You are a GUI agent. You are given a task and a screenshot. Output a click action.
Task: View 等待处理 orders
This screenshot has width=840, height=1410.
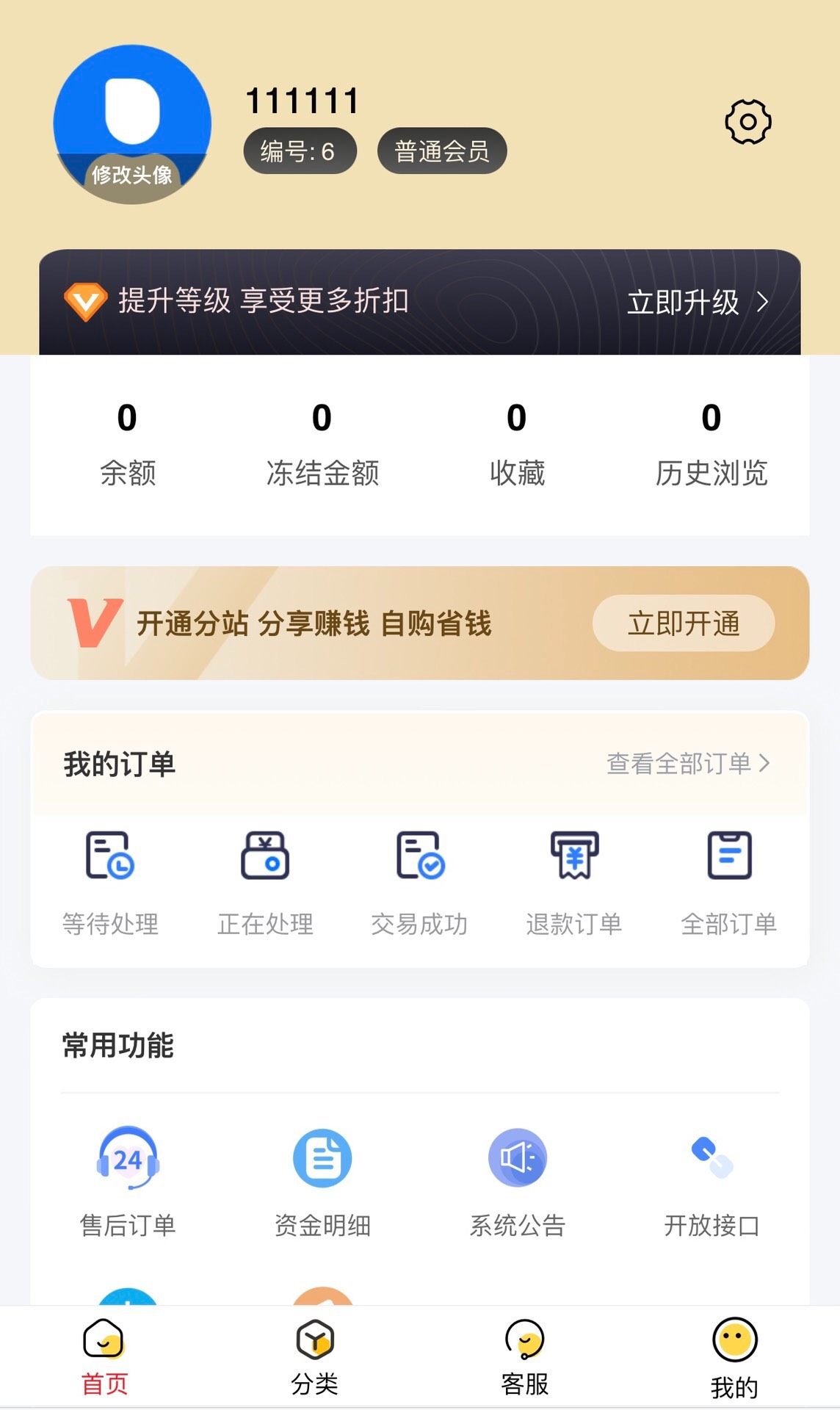(x=110, y=881)
